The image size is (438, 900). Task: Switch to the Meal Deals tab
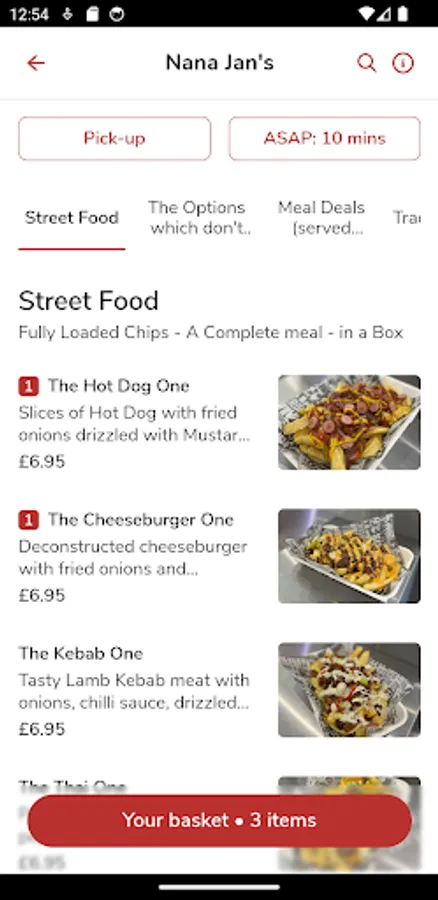(x=321, y=218)
